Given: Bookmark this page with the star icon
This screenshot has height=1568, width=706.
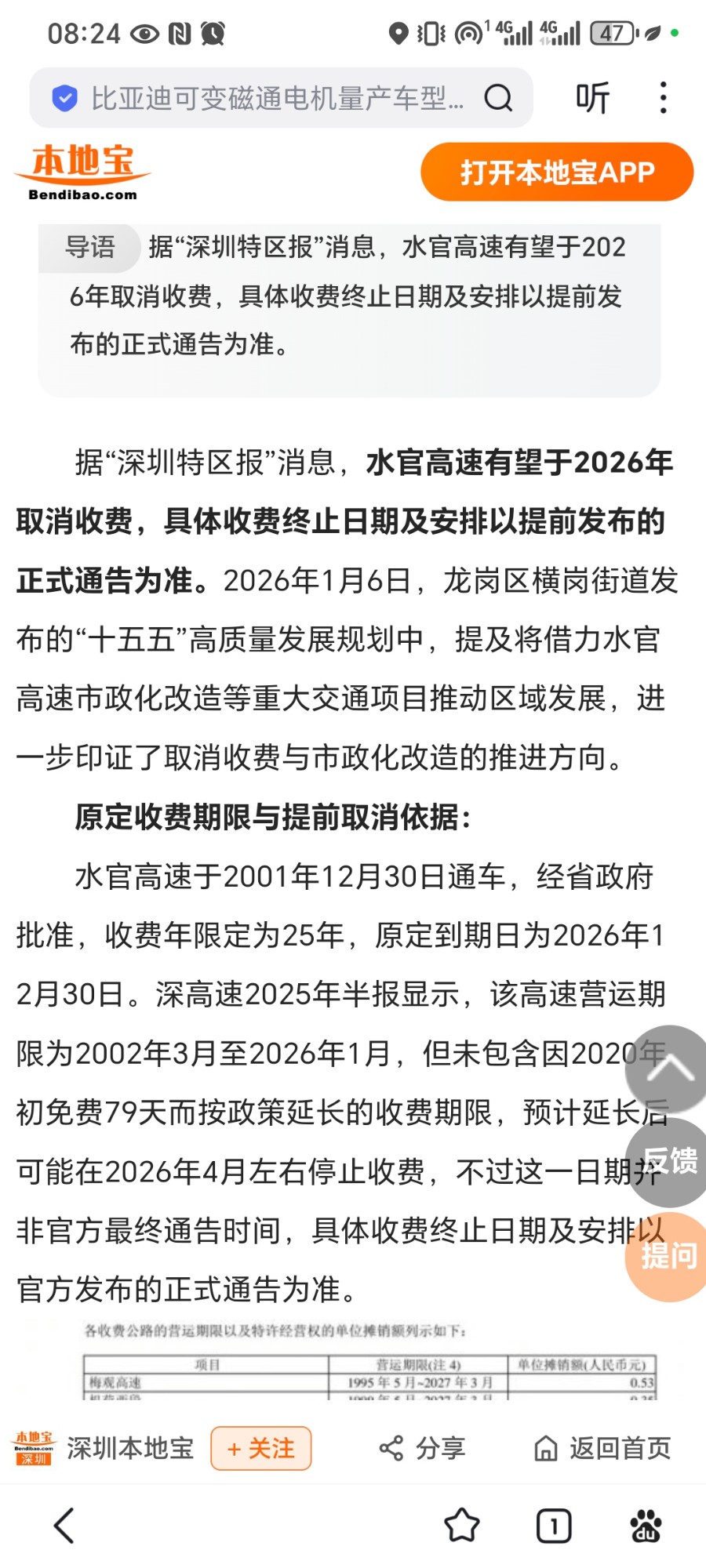Looking at the screenshot, I should click(462, 1526).
